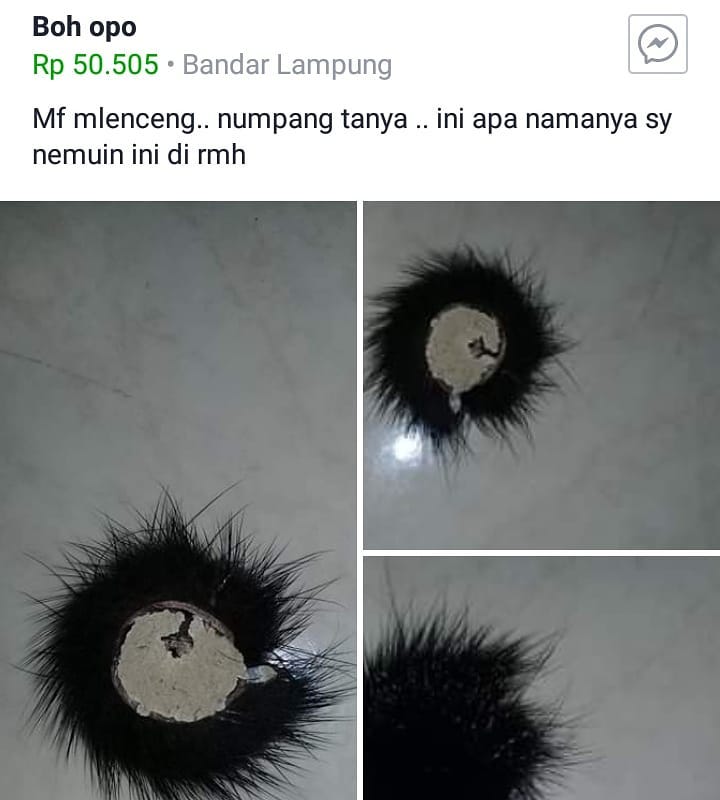Image resolution: width=720 pixels, height=800 pixels.
Task: Tap the bottom-right close-up photo
Action: coord(540,680)
